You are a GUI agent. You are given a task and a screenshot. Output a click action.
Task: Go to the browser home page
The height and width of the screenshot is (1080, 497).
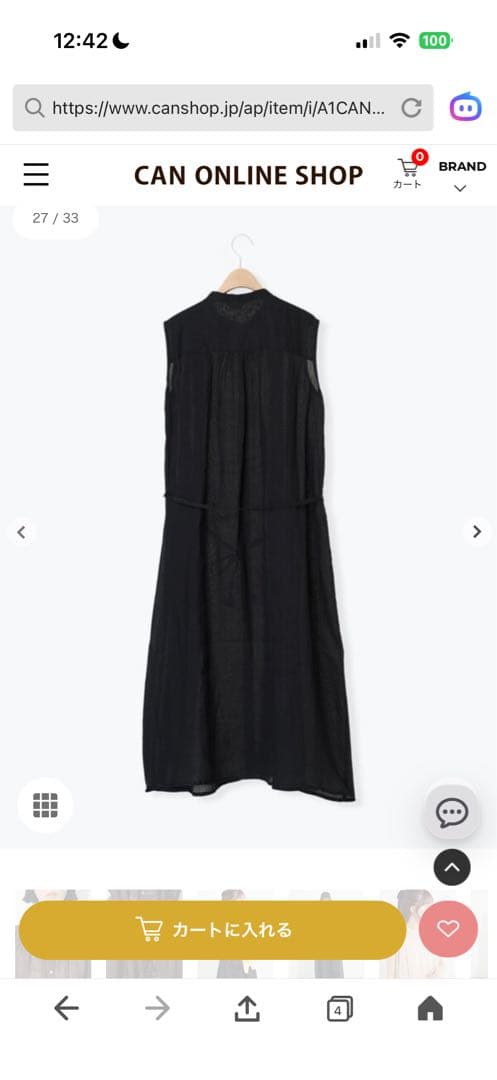(x=430, y=1009)
